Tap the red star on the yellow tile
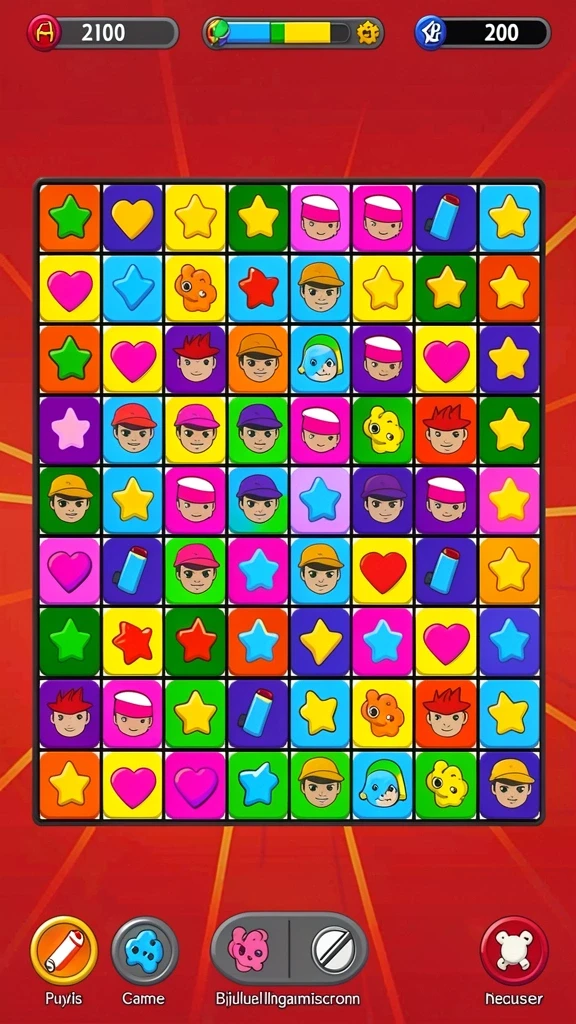 click(x=133, y=641)
